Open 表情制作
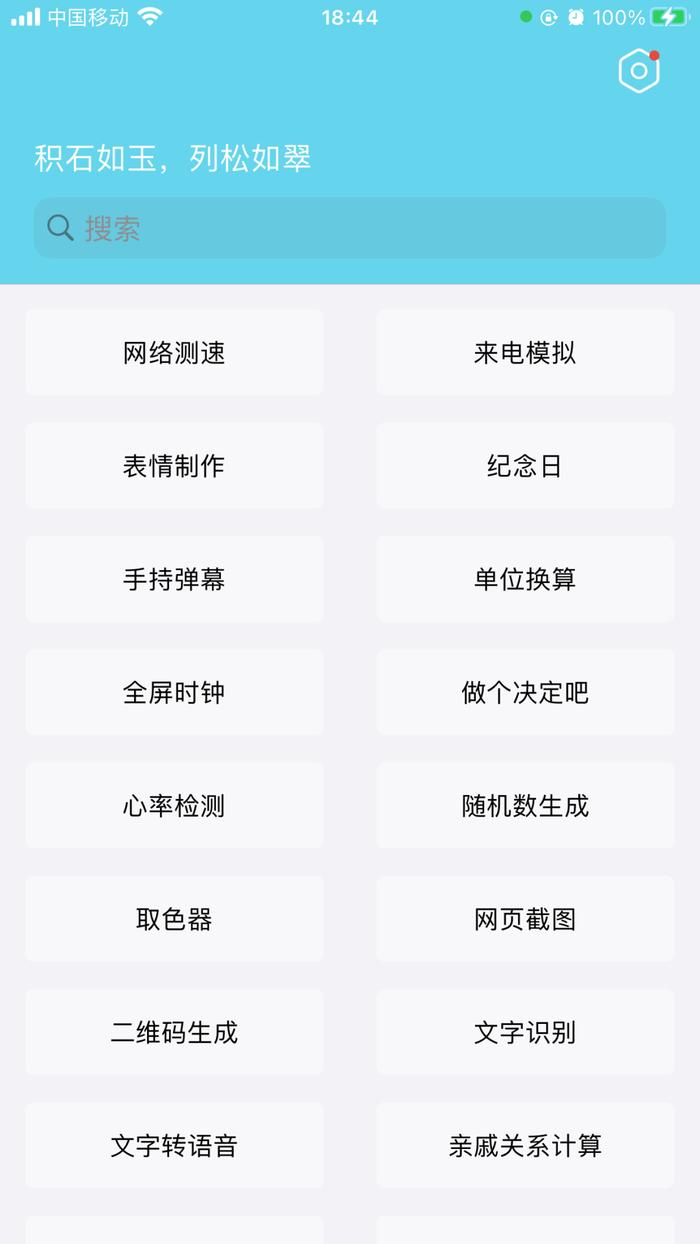 174,465
